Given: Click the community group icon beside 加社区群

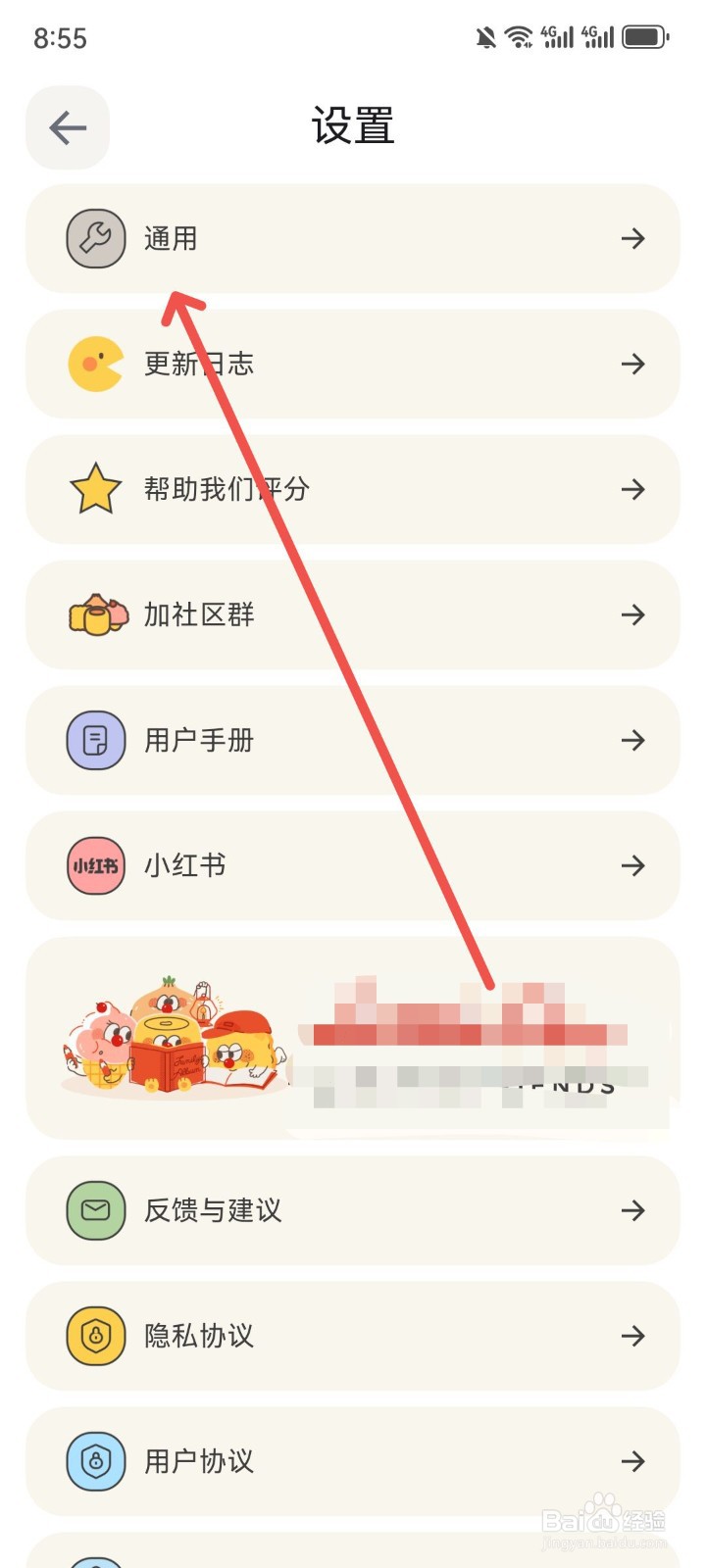Looking at the screenshot, I should click(94, 614).
